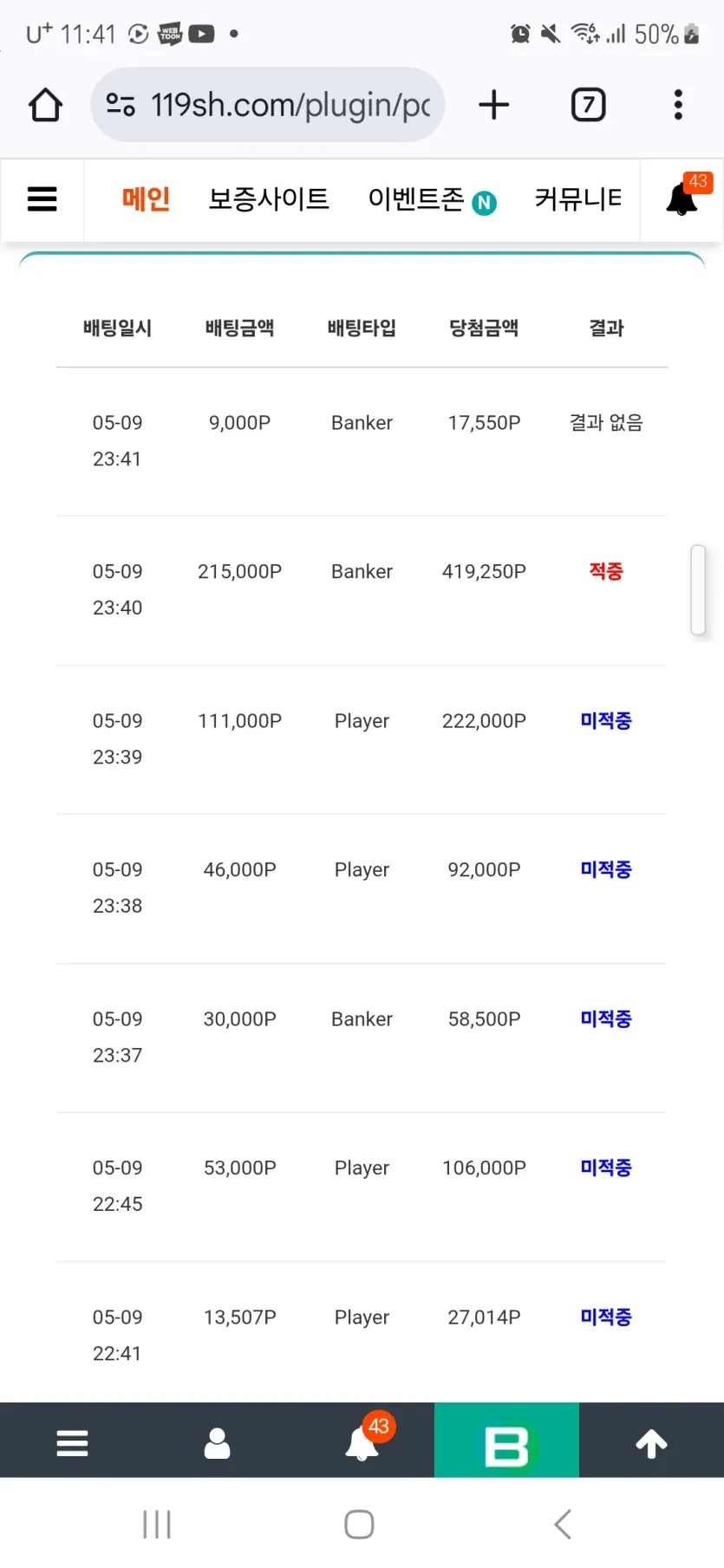The width and height of the screenshot is (724, 1568).
Task: Switch to the 보증사이트 tab
Action: tap(269, 199)
